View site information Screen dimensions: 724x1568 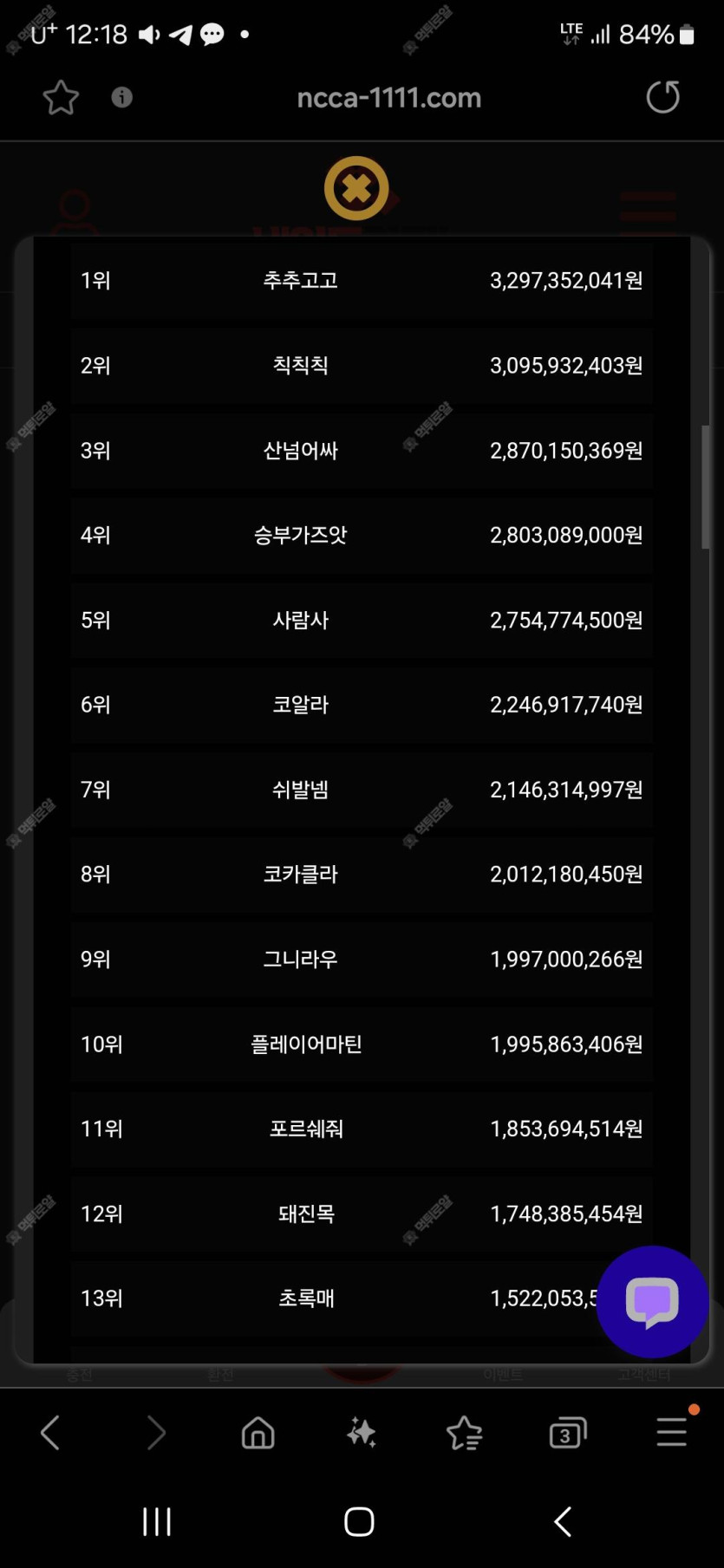[x=122, y=97]
